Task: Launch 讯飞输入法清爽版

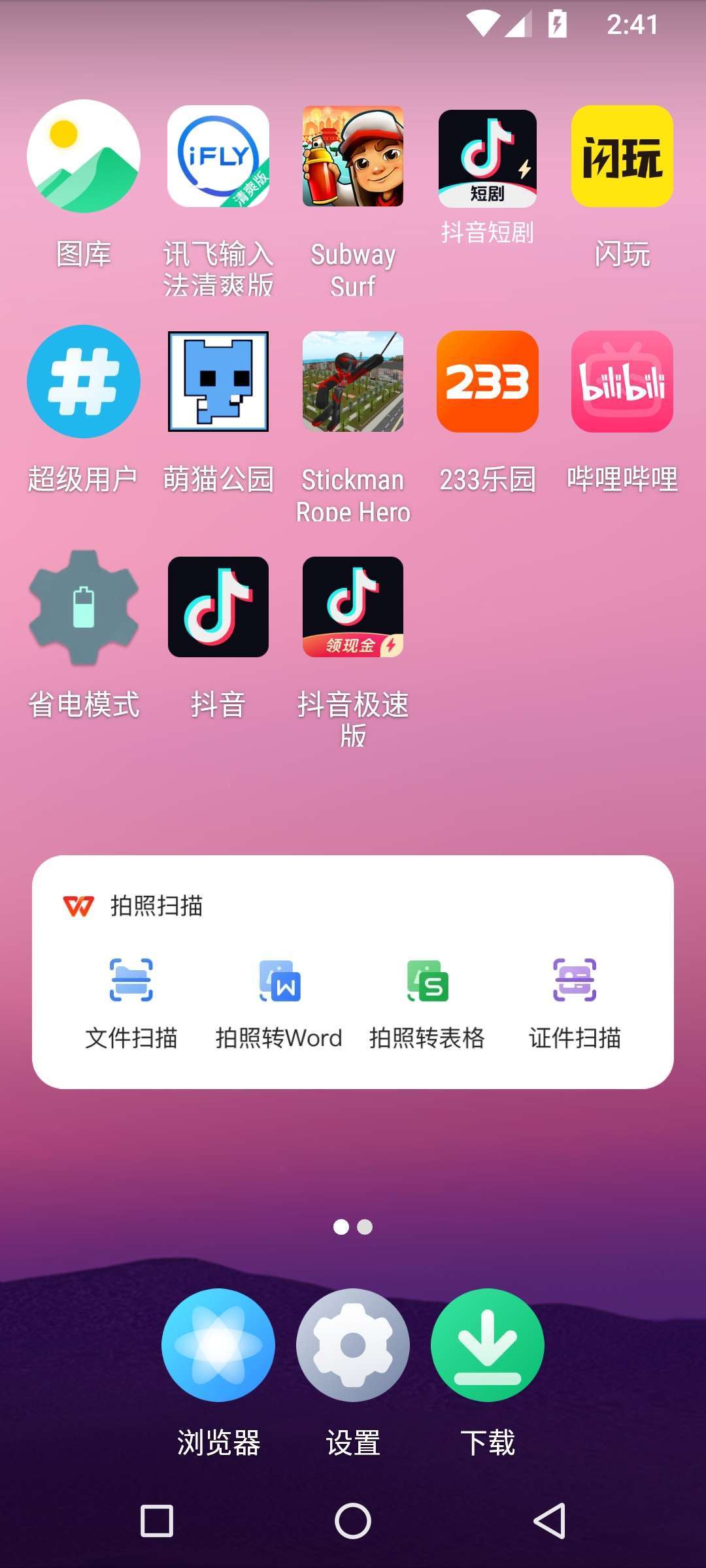Action: click(x=218, y=157)
